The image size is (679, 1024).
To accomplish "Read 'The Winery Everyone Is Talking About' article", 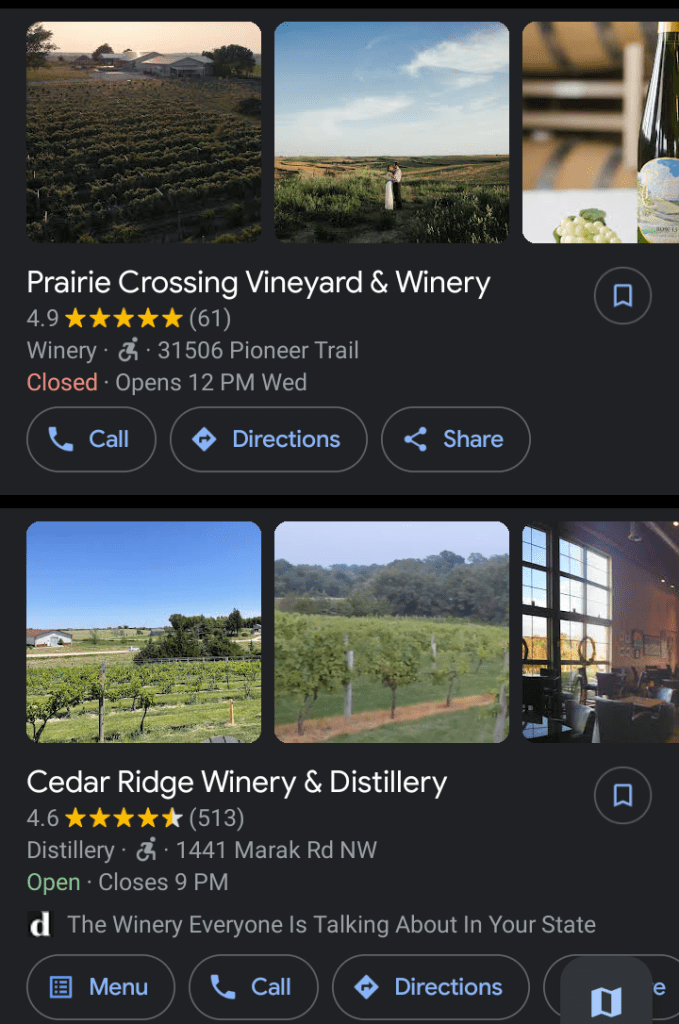I will [x=330, y=925].
